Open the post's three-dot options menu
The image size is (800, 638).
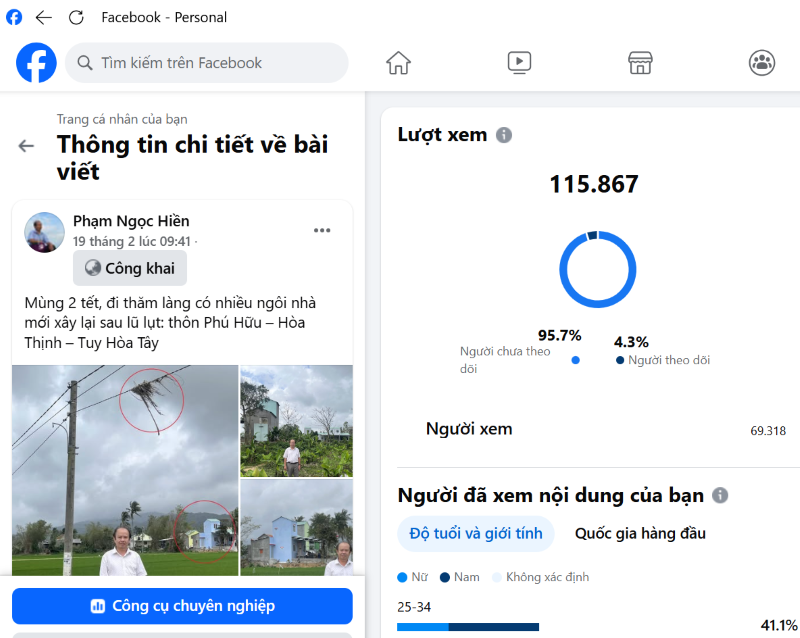pyautogui.click(x=322, y=231)
